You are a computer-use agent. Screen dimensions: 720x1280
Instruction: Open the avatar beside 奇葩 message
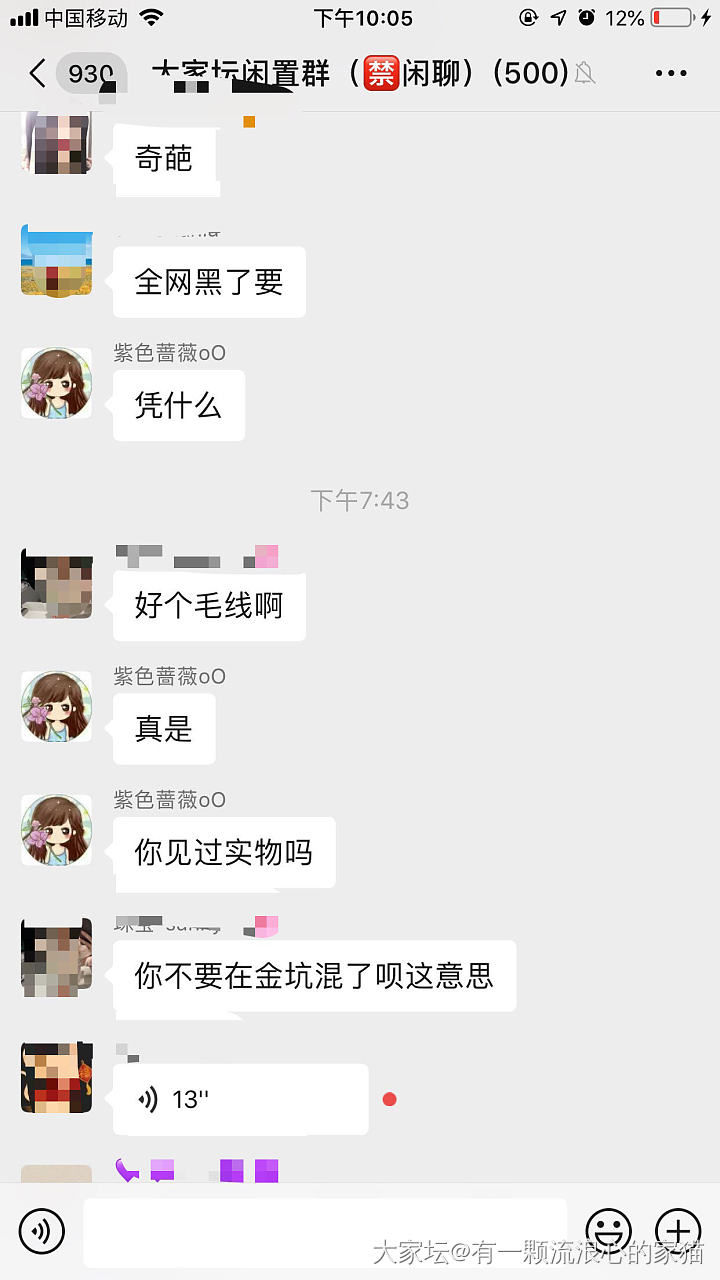click(57, 143)
